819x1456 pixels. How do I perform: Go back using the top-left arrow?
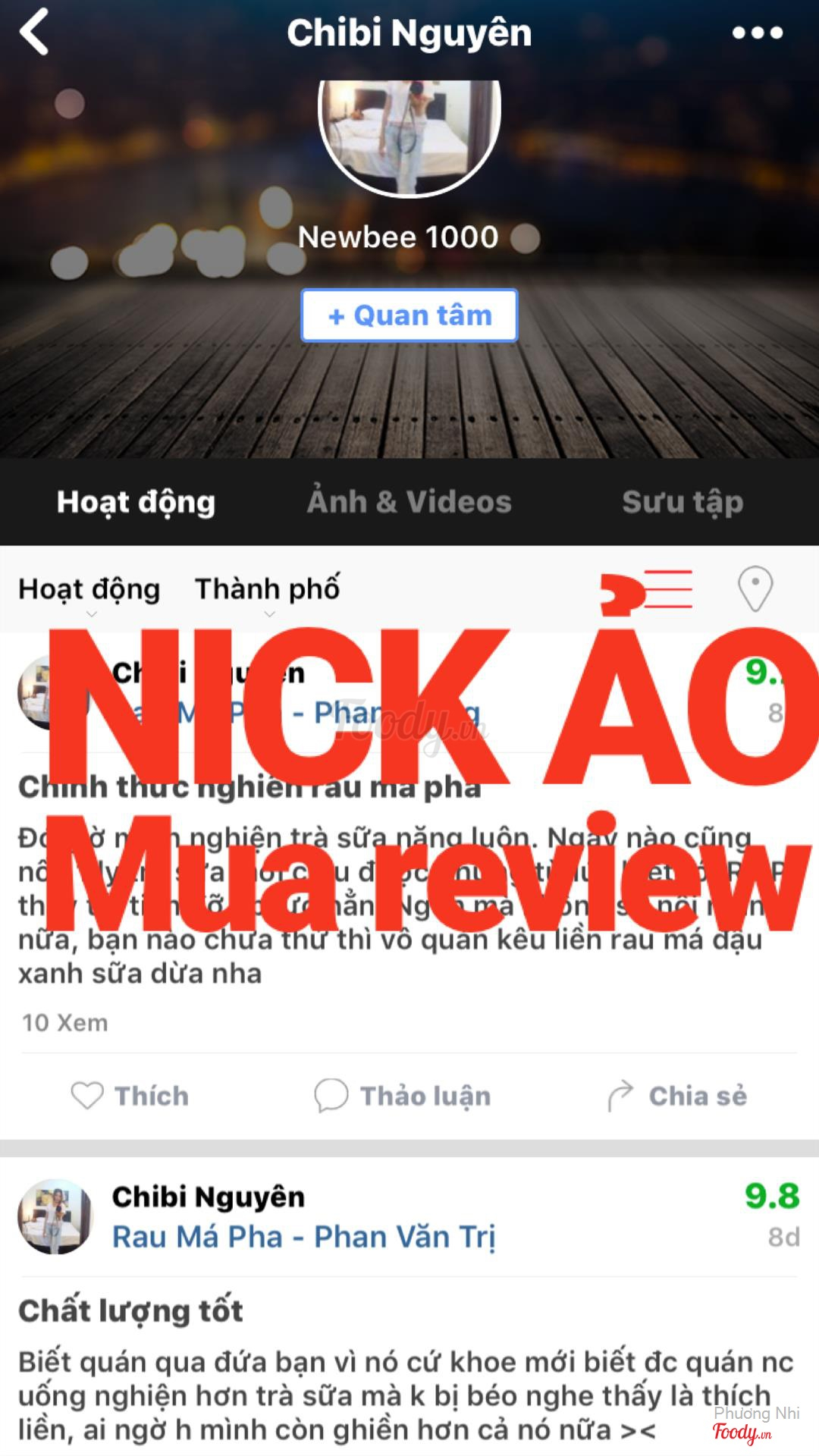34,32
